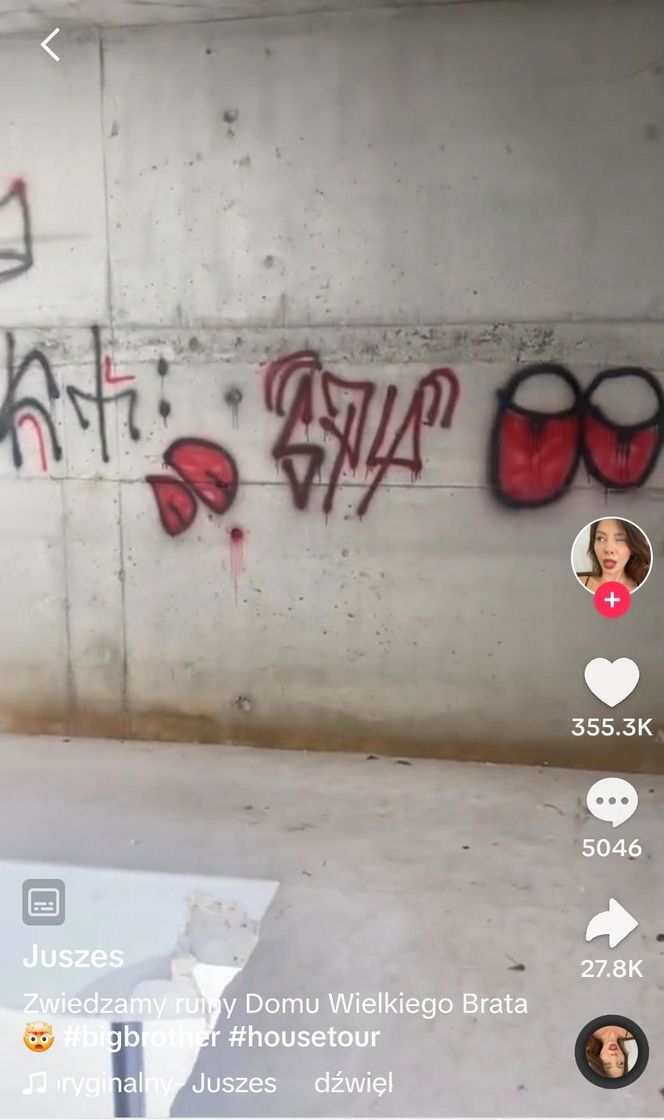Viewport: 664px width, 1120px height.
Task: Follow Juszes with the plus button
Action: coord(612,600)
